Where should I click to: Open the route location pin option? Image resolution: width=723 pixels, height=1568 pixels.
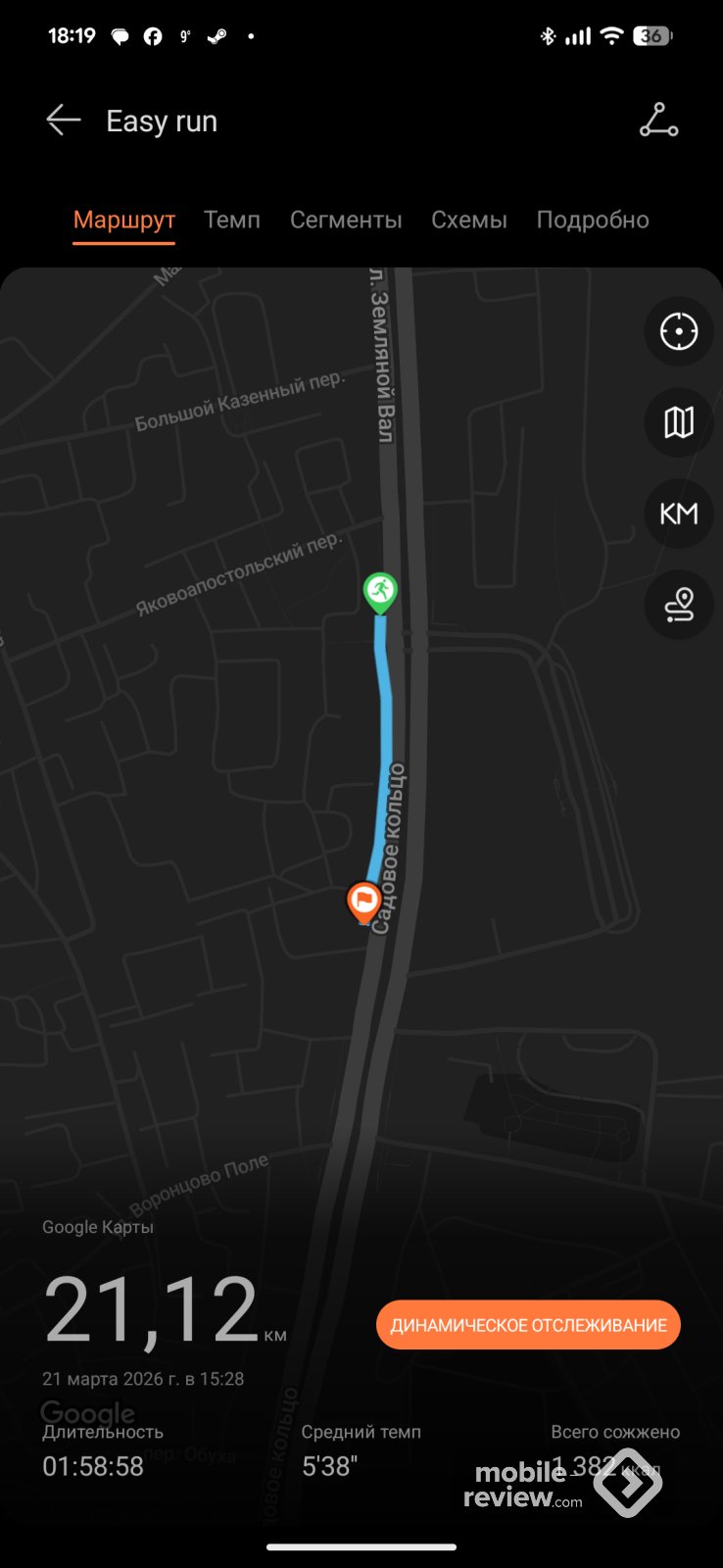(x=679, y=605)
